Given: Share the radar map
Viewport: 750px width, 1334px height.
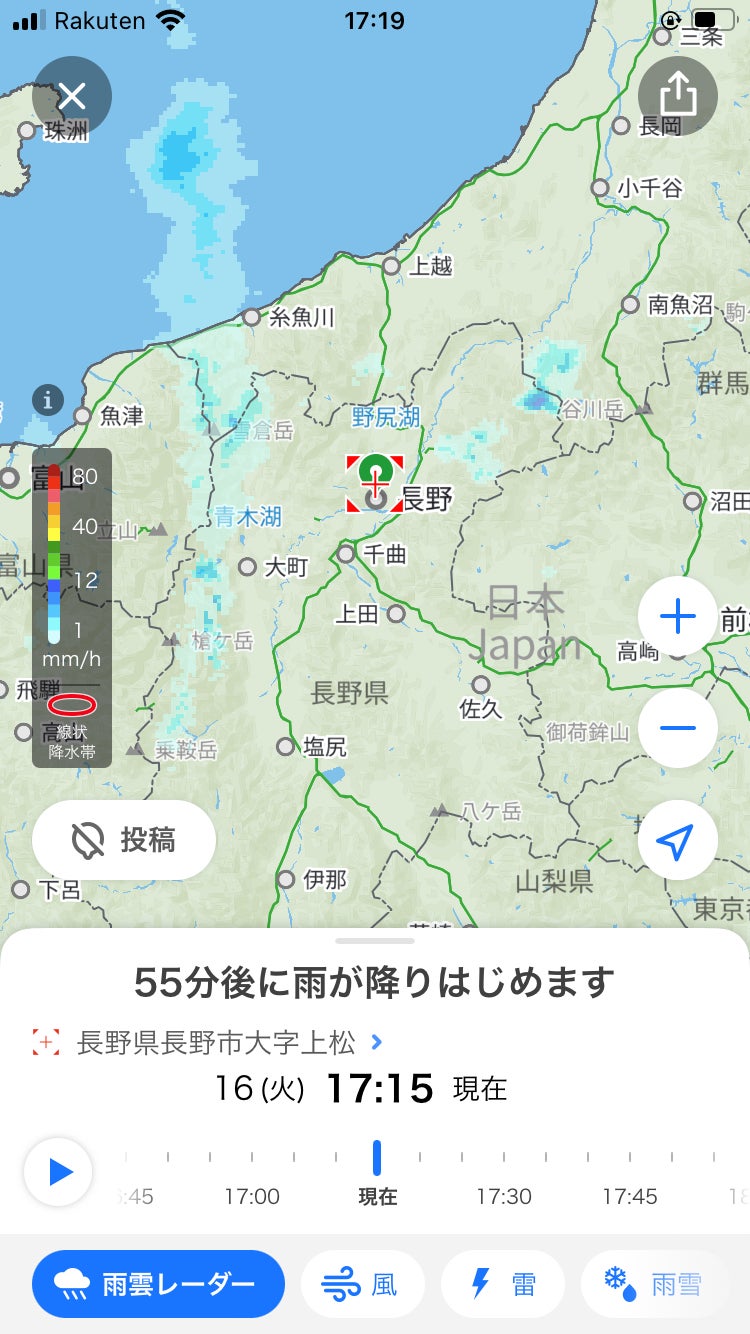Looking at the screenshot, I should coord(677,96).
